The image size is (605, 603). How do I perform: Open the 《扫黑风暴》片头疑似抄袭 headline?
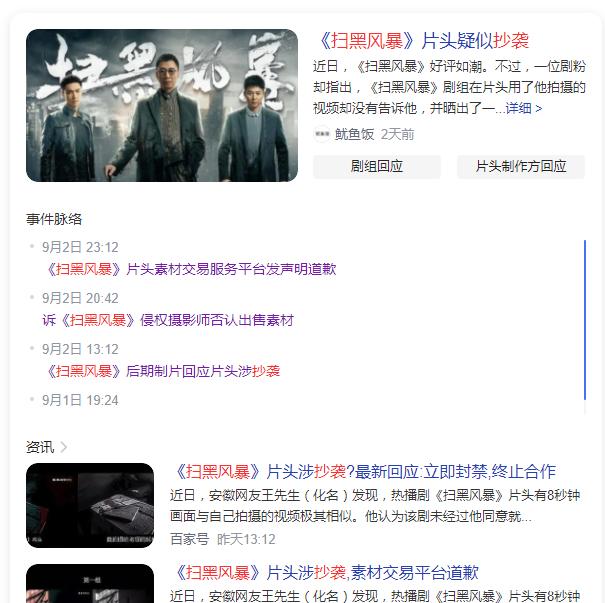coord(421,41)
